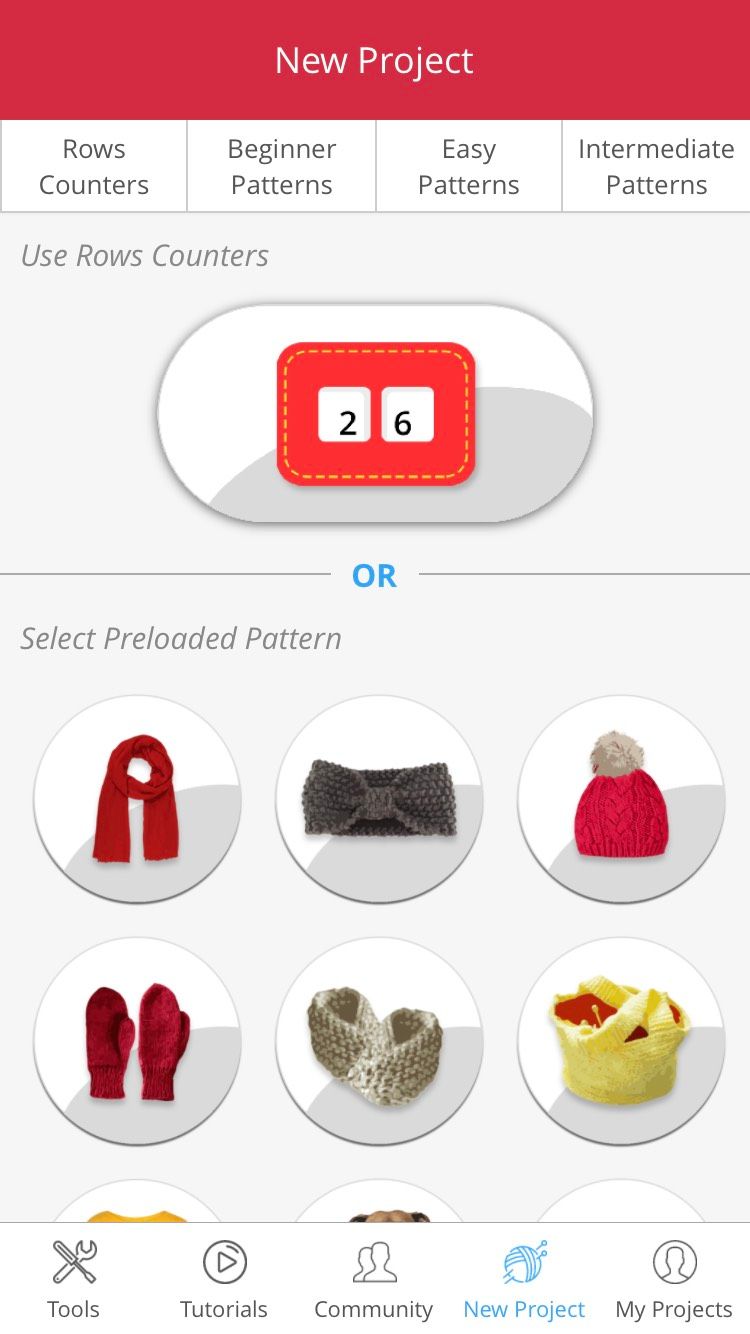Pick the red mittens pattern

(x=137, y=1041)
